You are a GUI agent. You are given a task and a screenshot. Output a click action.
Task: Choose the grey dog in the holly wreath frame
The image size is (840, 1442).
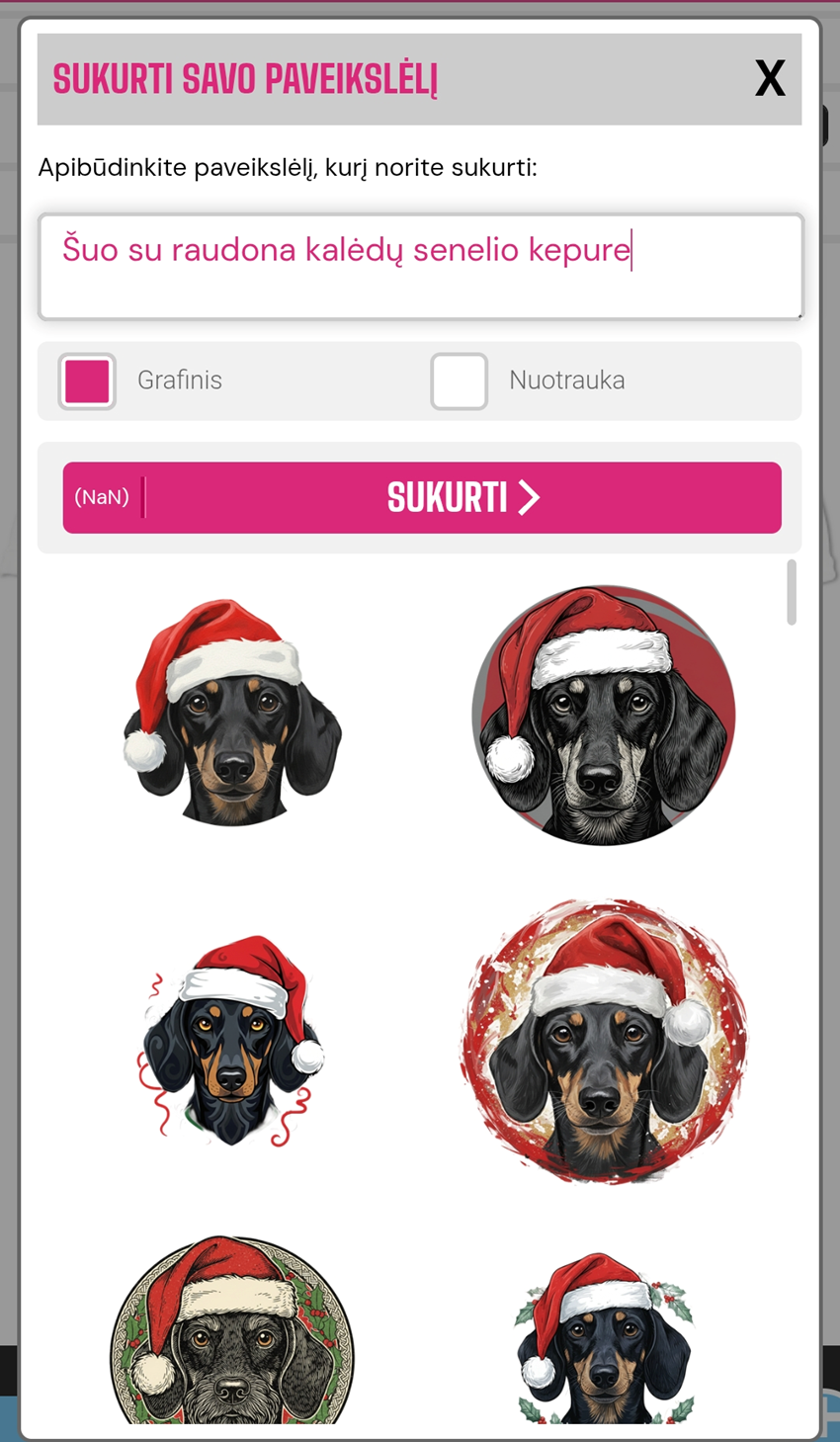[232, 1329]
